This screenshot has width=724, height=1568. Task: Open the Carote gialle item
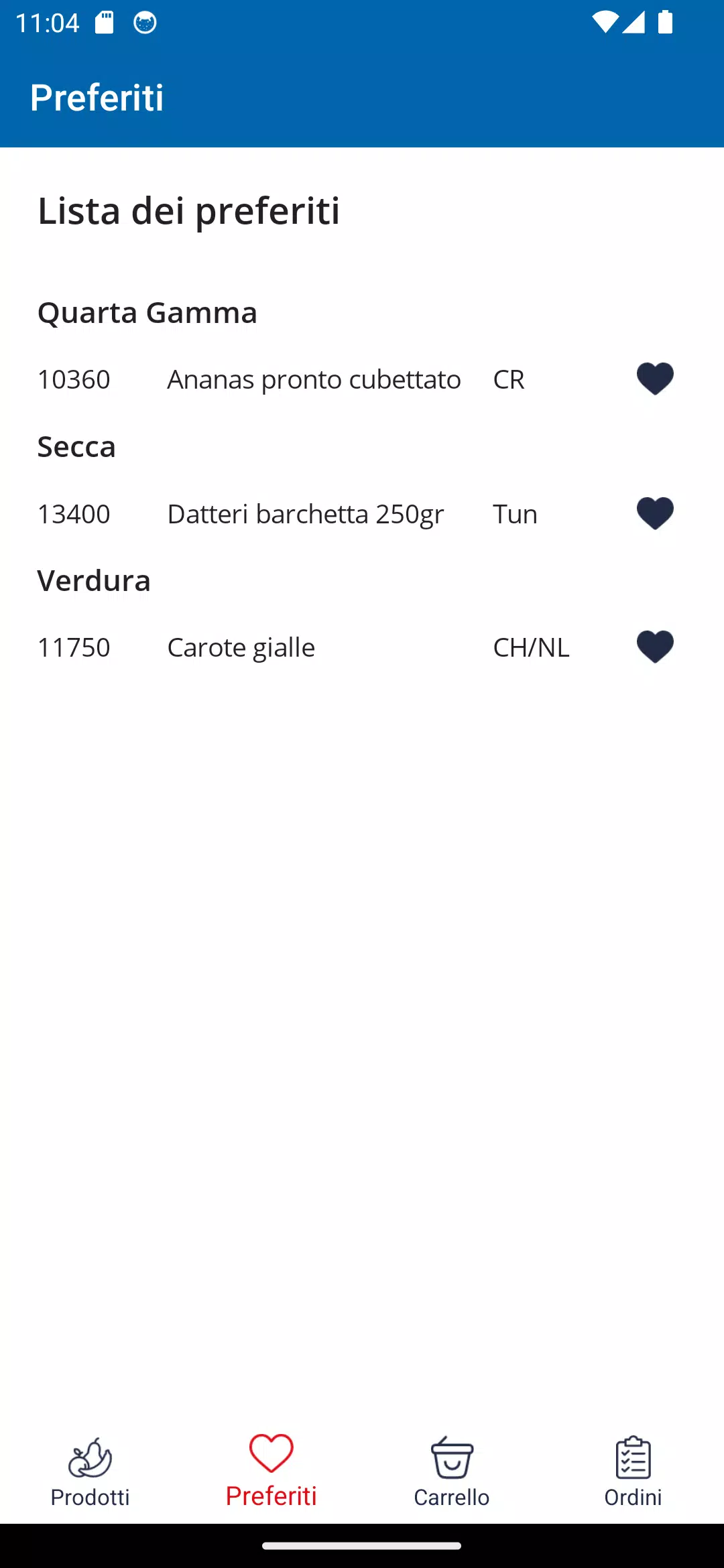click(241, 647)
